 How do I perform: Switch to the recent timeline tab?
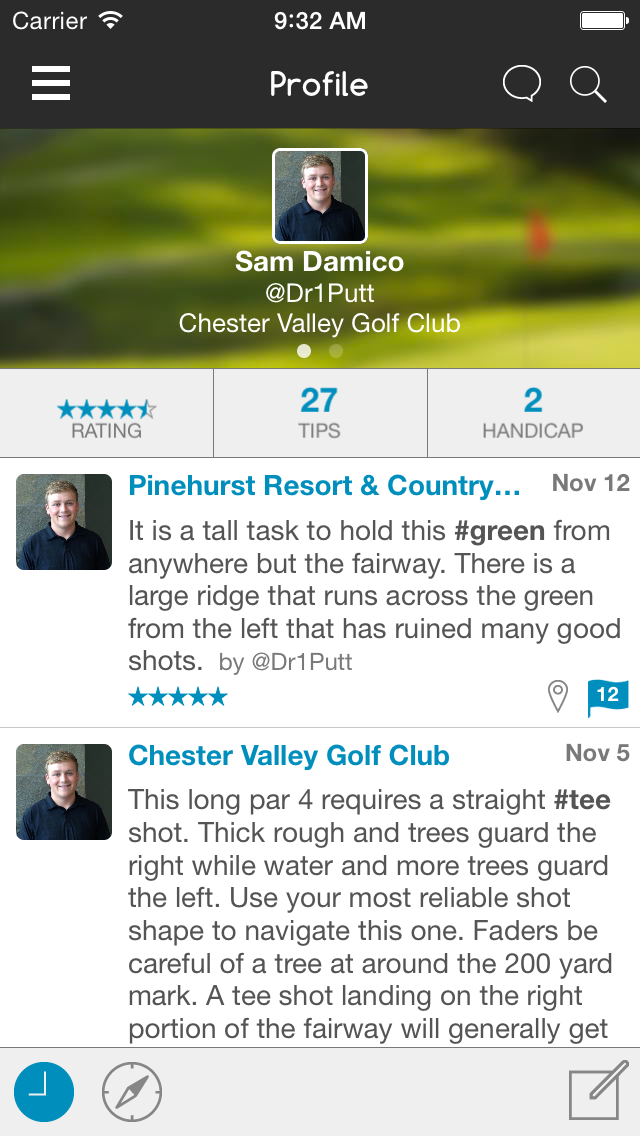click(44, 1092)
